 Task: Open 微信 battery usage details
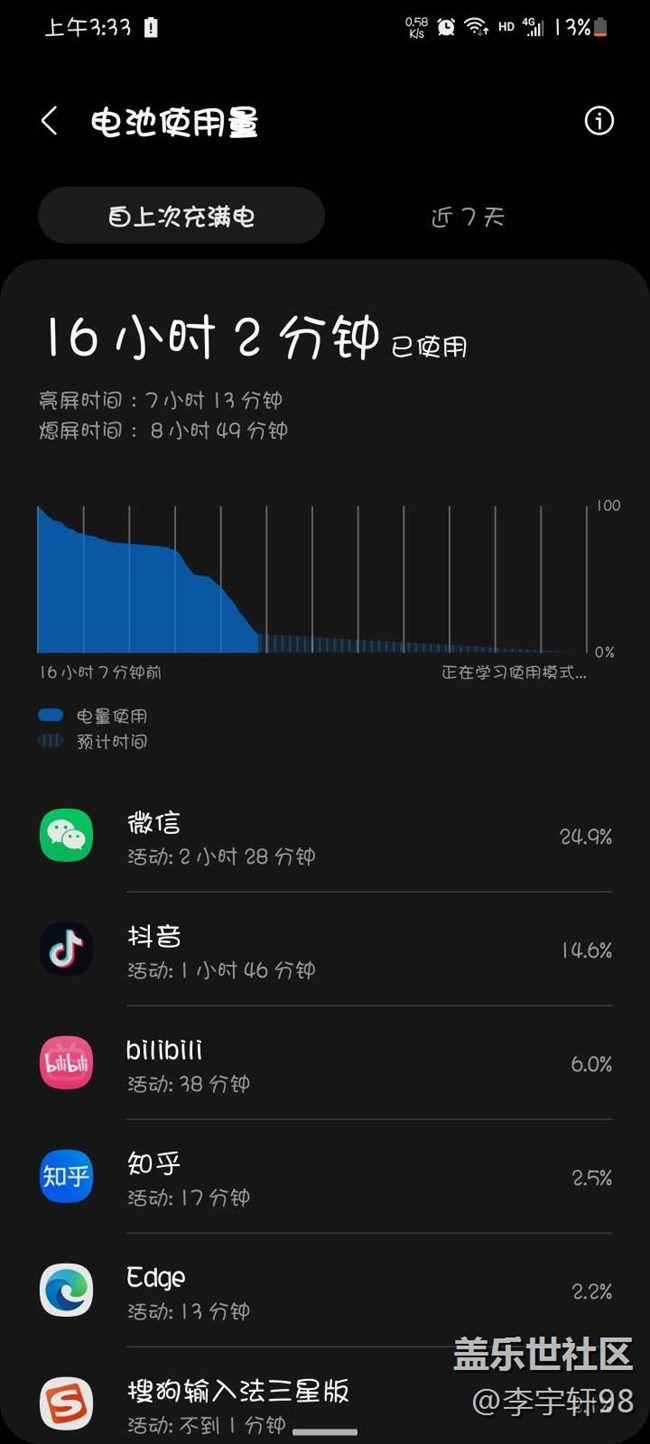tap(325, 837)
